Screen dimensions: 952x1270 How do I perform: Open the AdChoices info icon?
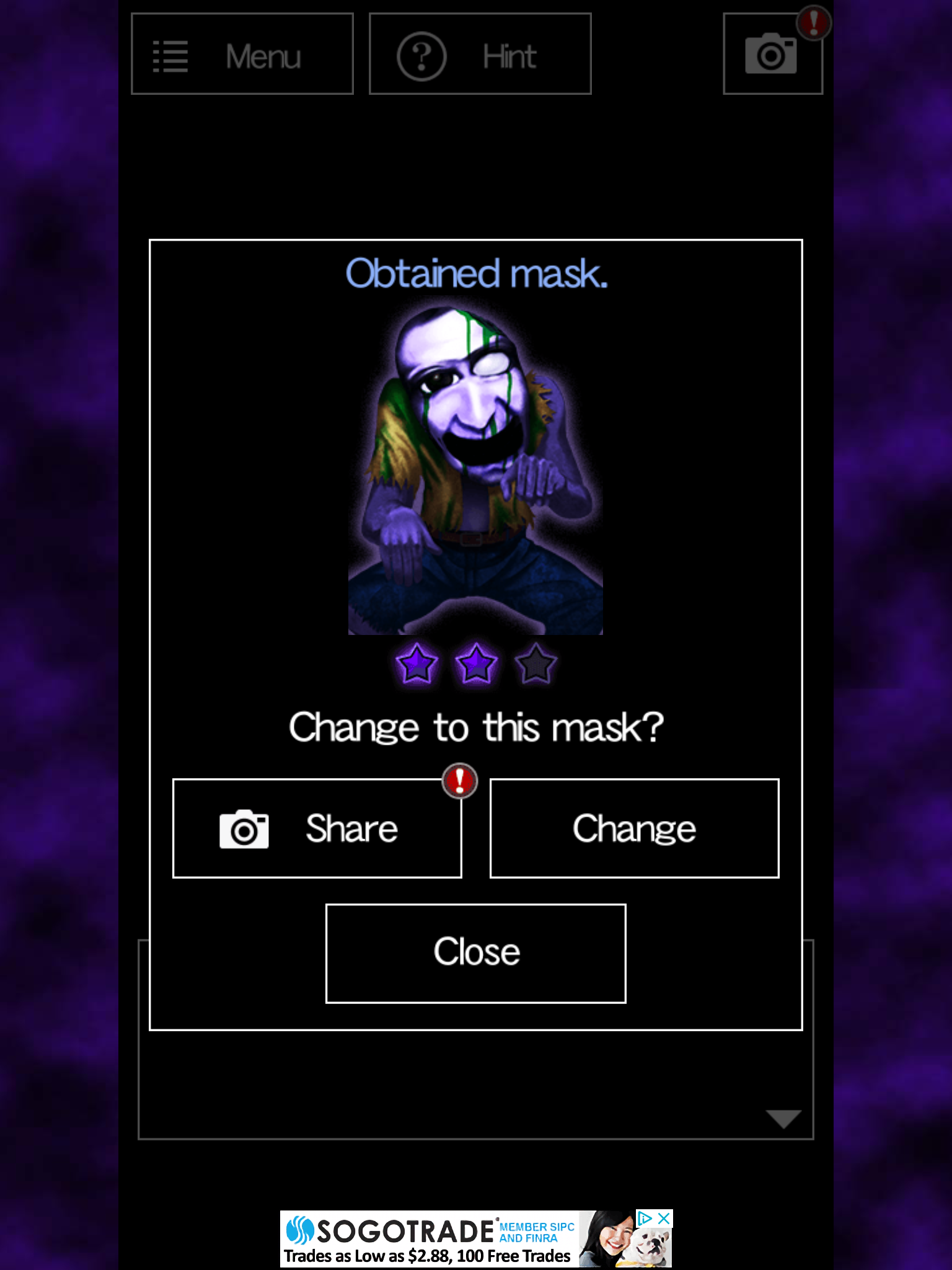click(x=645, y=1219)
